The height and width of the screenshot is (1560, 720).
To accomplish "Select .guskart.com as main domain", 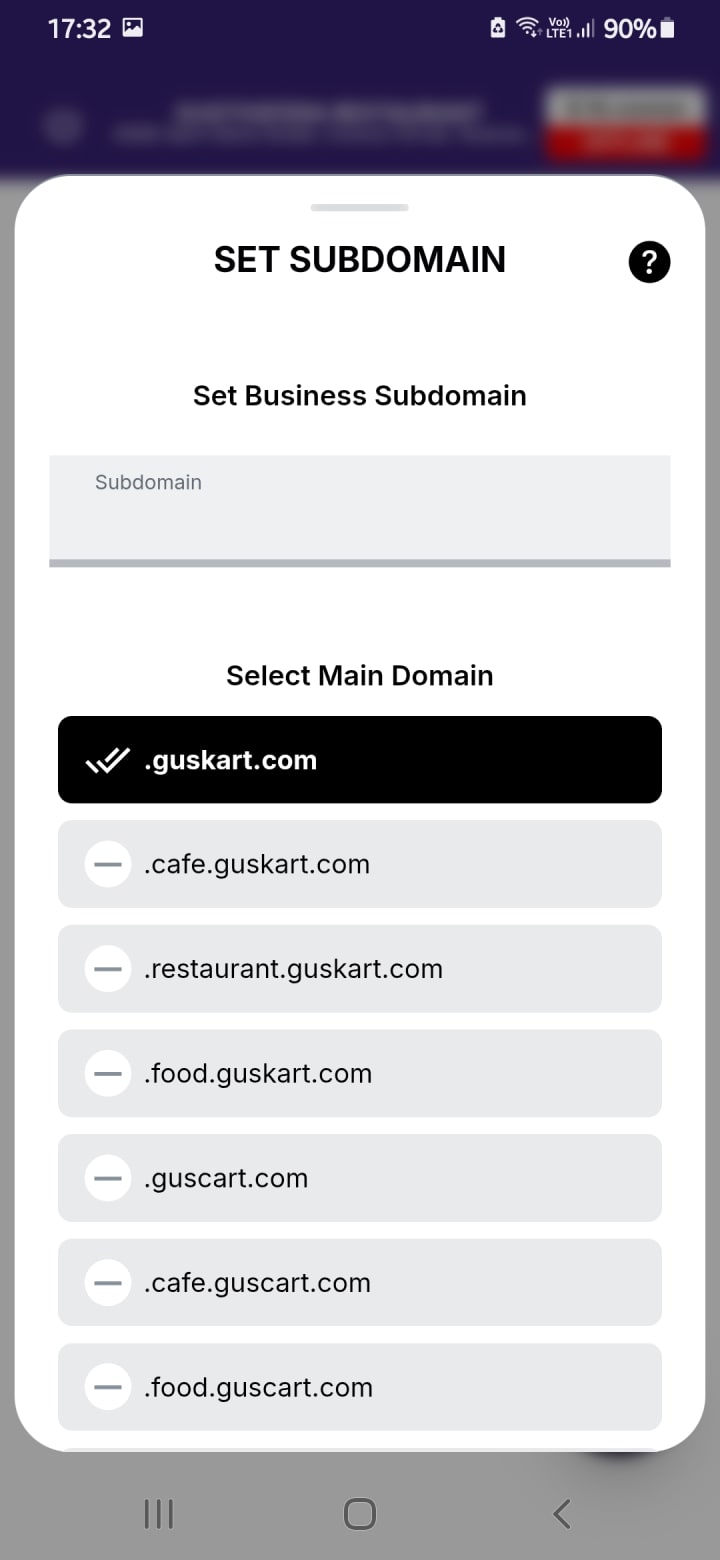I will pos(360,760).
